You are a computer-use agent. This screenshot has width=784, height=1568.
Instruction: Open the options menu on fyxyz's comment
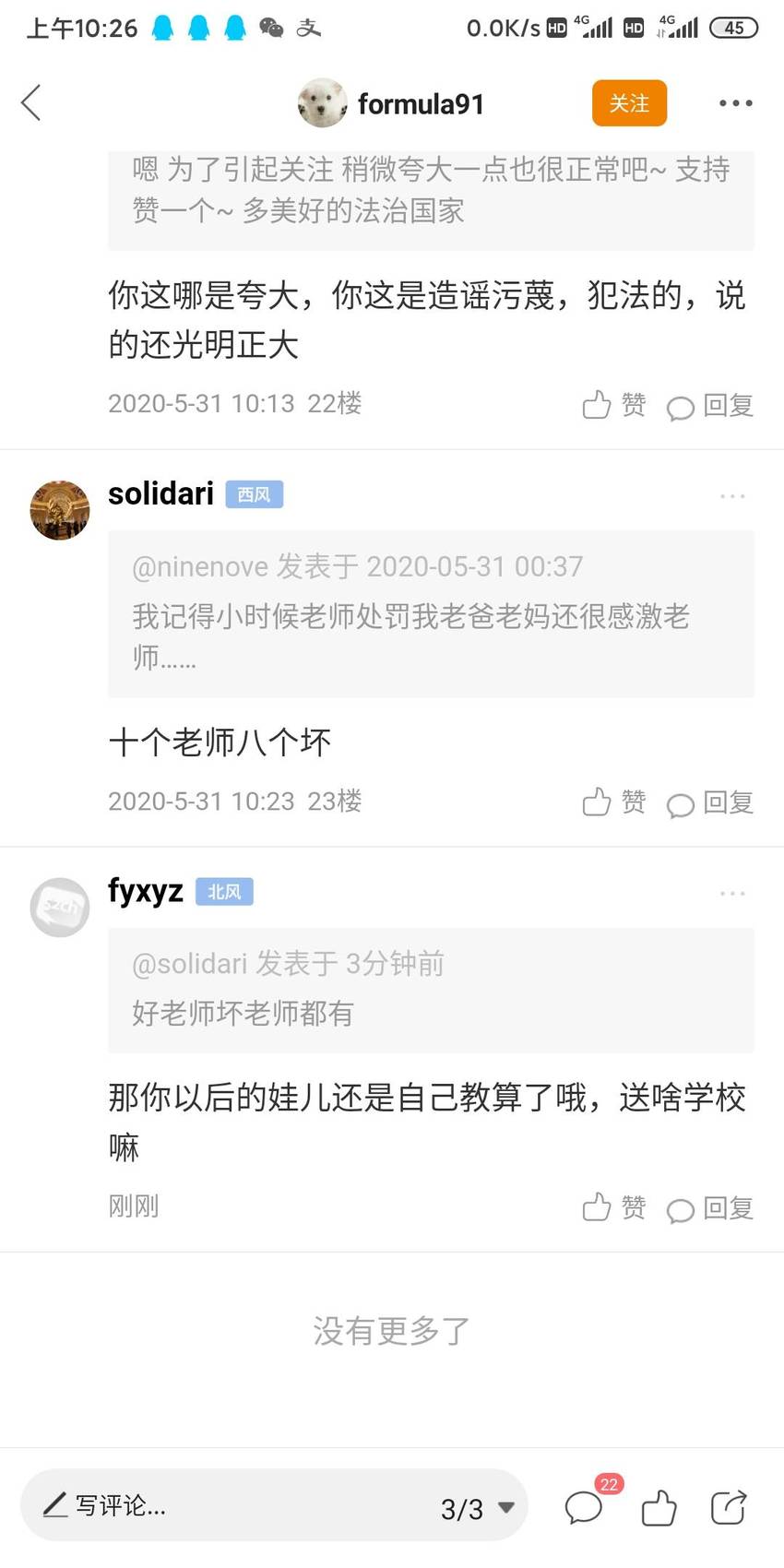click(732, 894)
